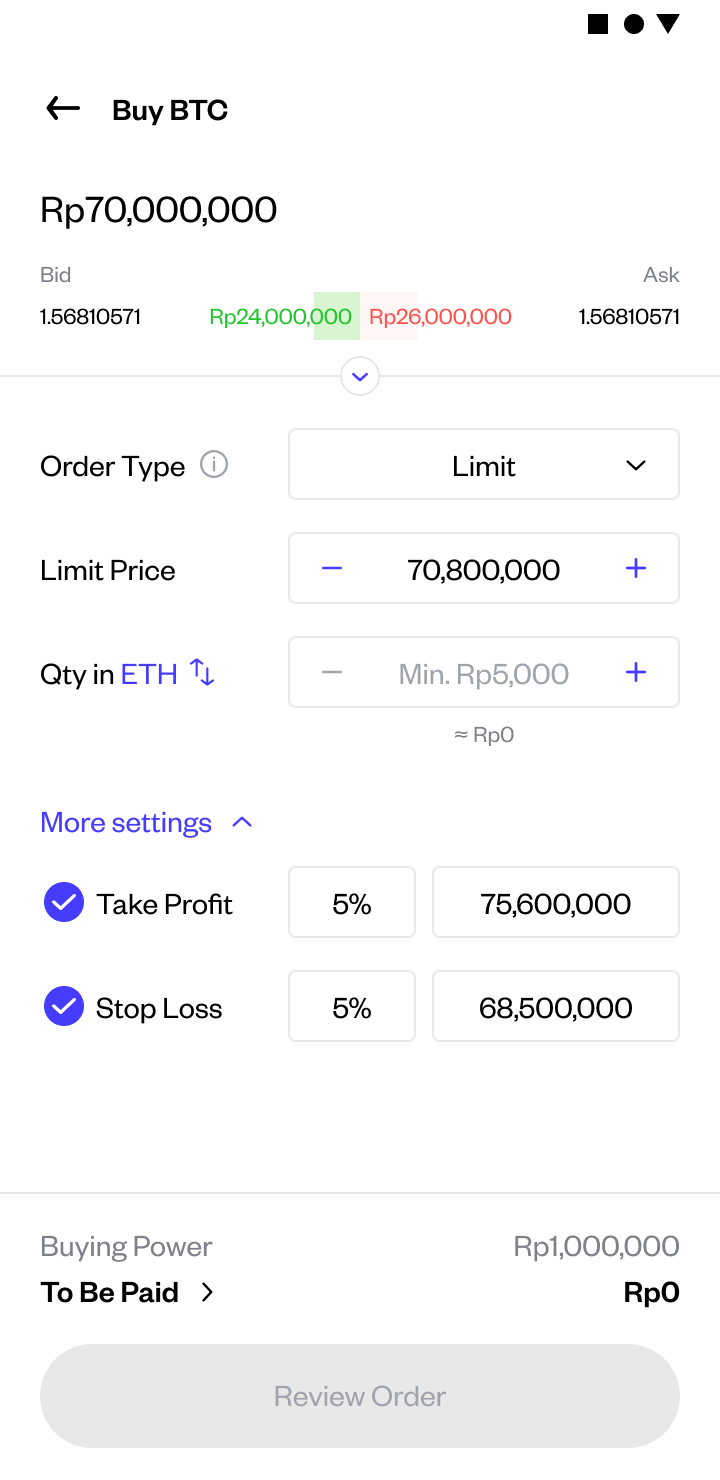Uncheck the Take Profit checkbox
This screenshot has height=1480, width=720.
coord(64,903)
